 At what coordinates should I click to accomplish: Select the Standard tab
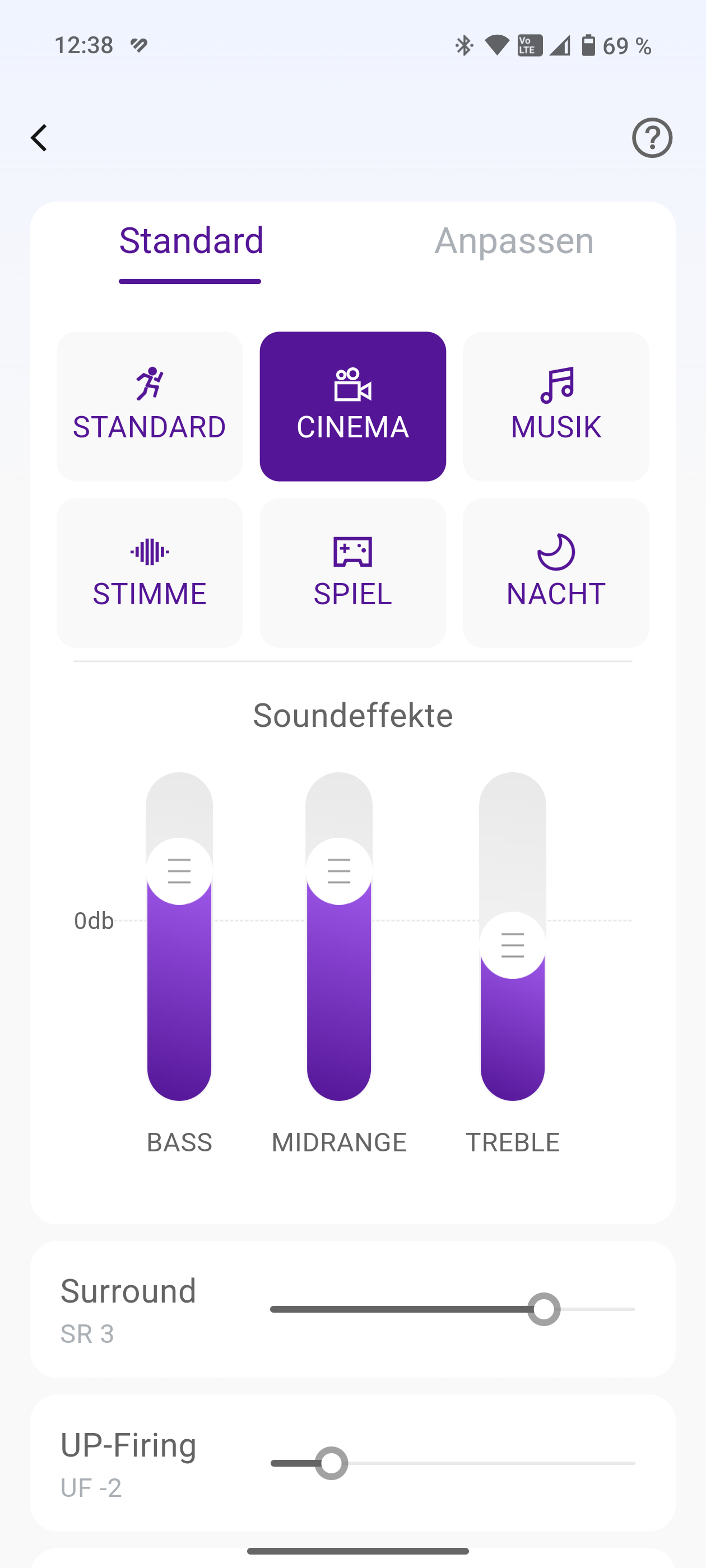[x=191, y=241]
